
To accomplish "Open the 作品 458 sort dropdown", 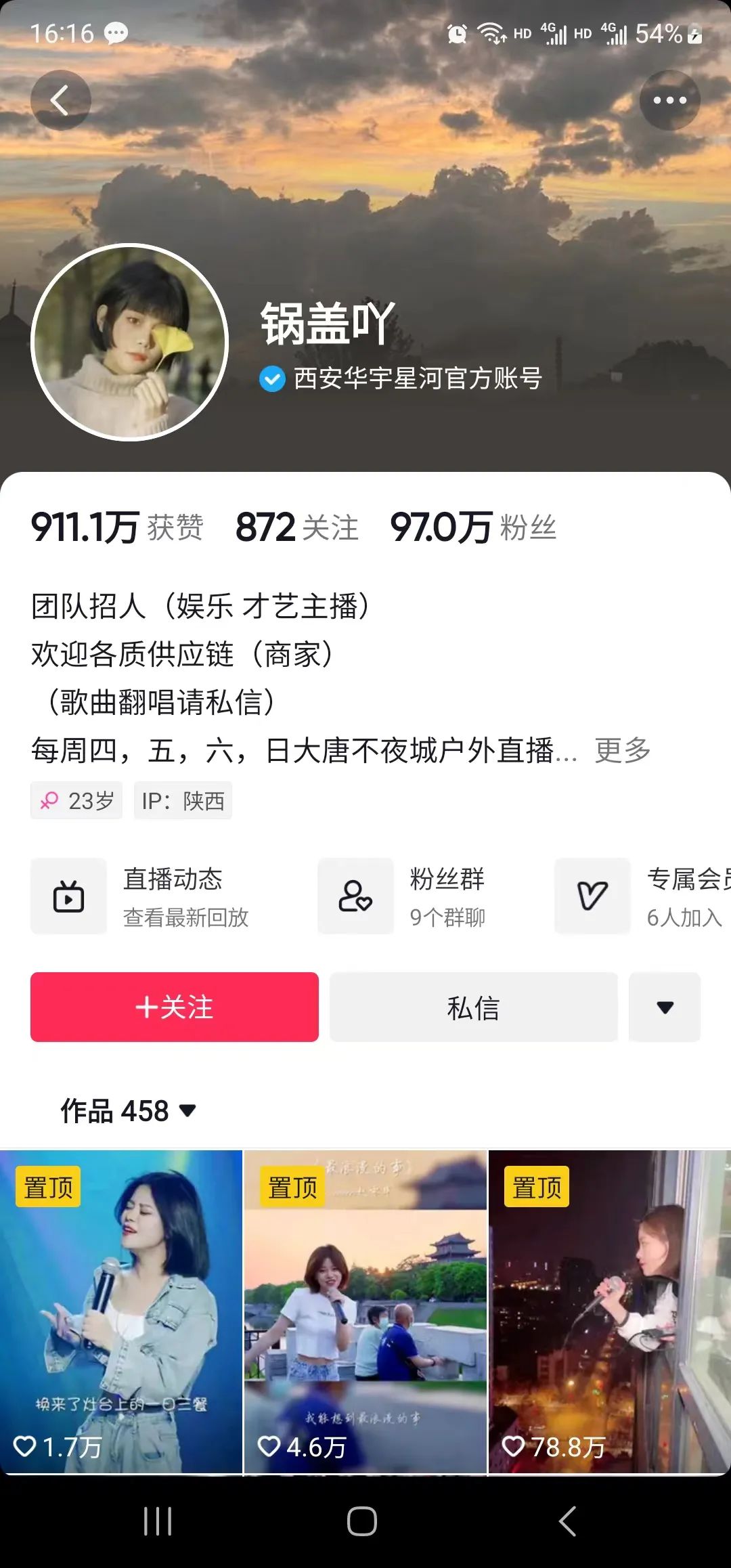I will pyautogui.click(x=129, y=1111).
